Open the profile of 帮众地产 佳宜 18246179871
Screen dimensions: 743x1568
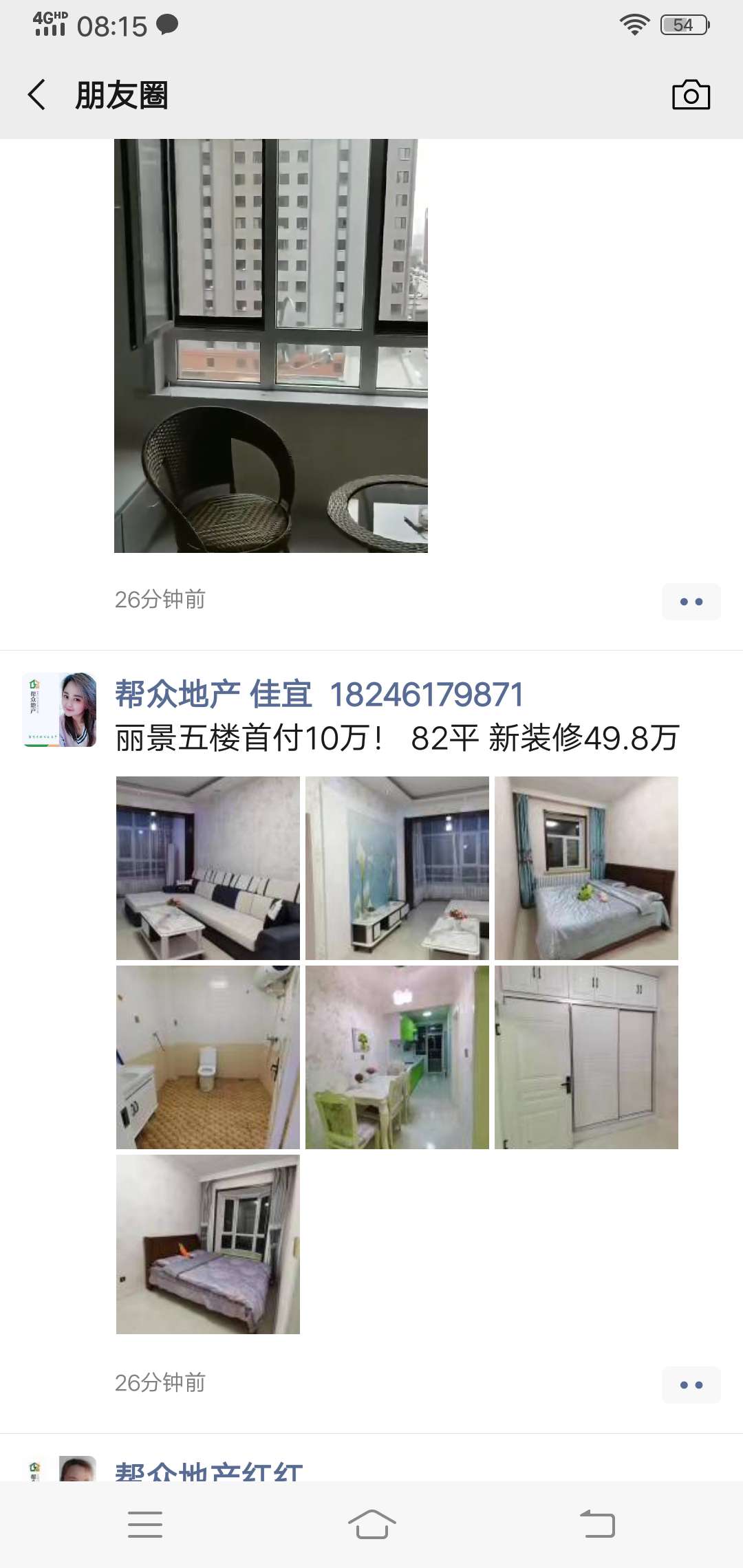[319, 694]
